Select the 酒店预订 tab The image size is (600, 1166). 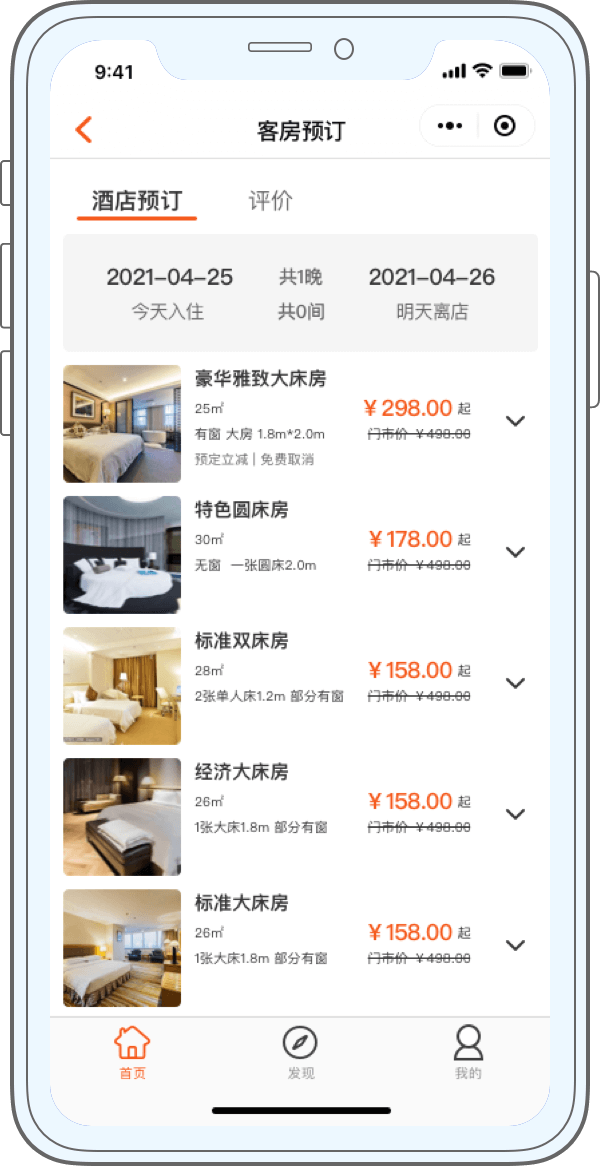coord(137,200)
